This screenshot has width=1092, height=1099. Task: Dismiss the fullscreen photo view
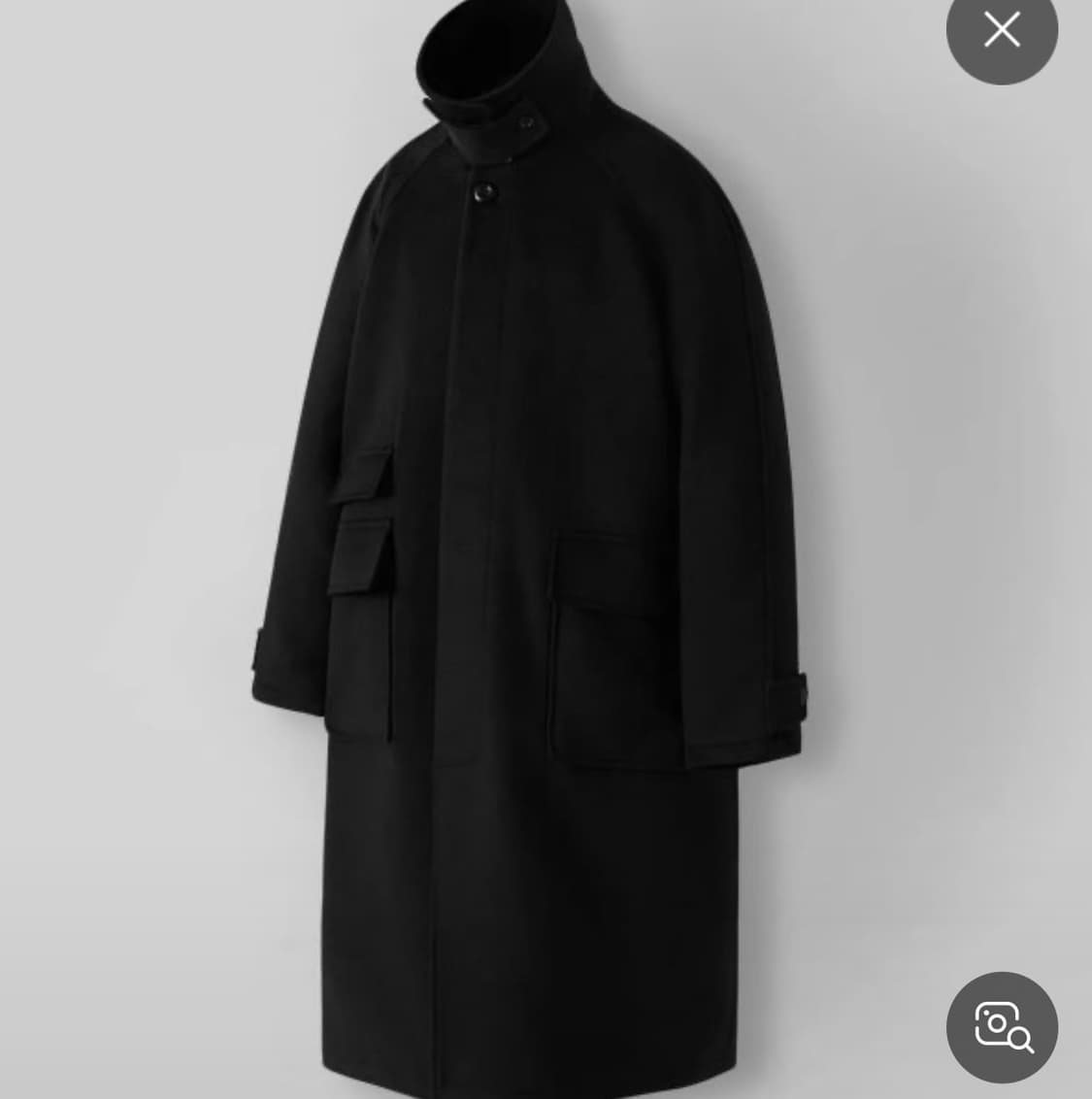[1002, 29]
